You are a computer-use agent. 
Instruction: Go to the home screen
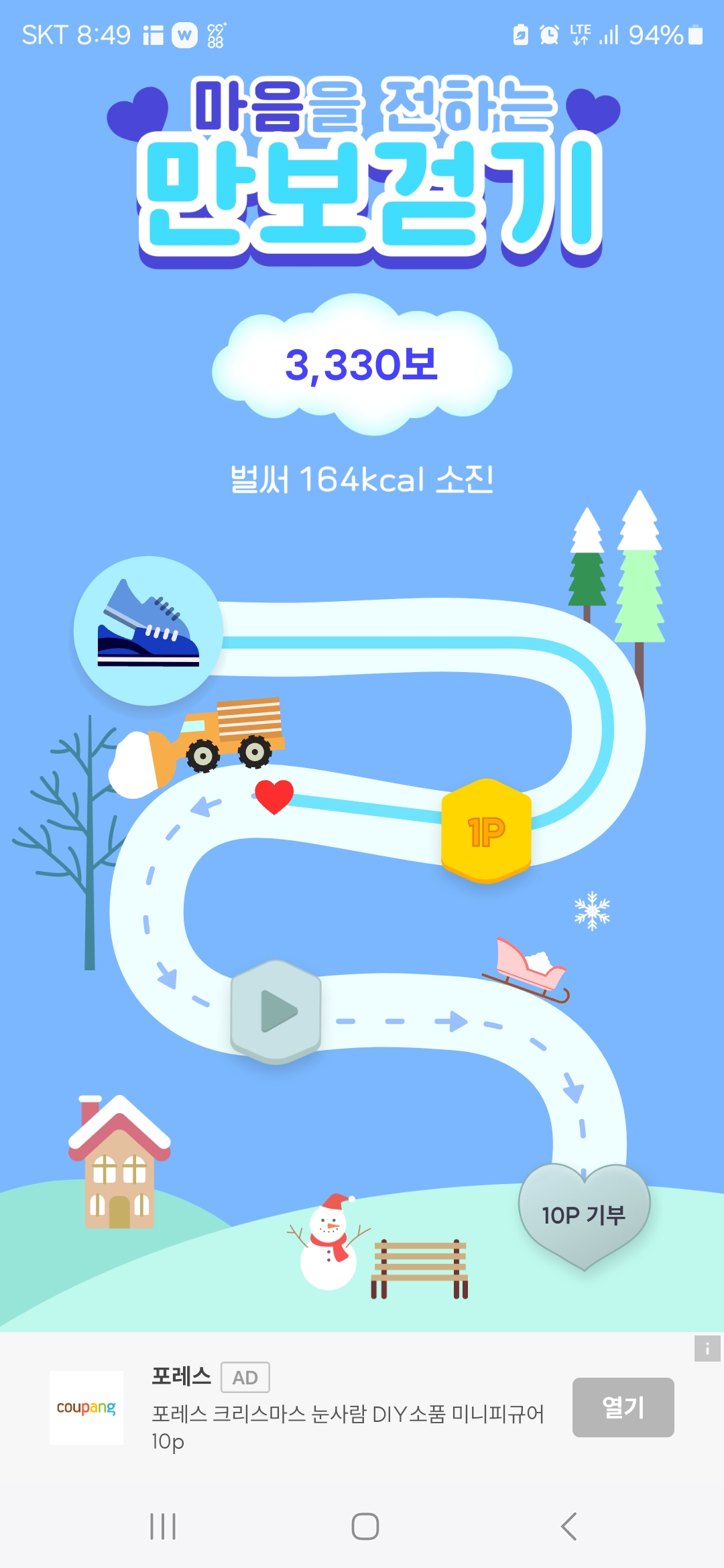click(x=365, y=1526)
